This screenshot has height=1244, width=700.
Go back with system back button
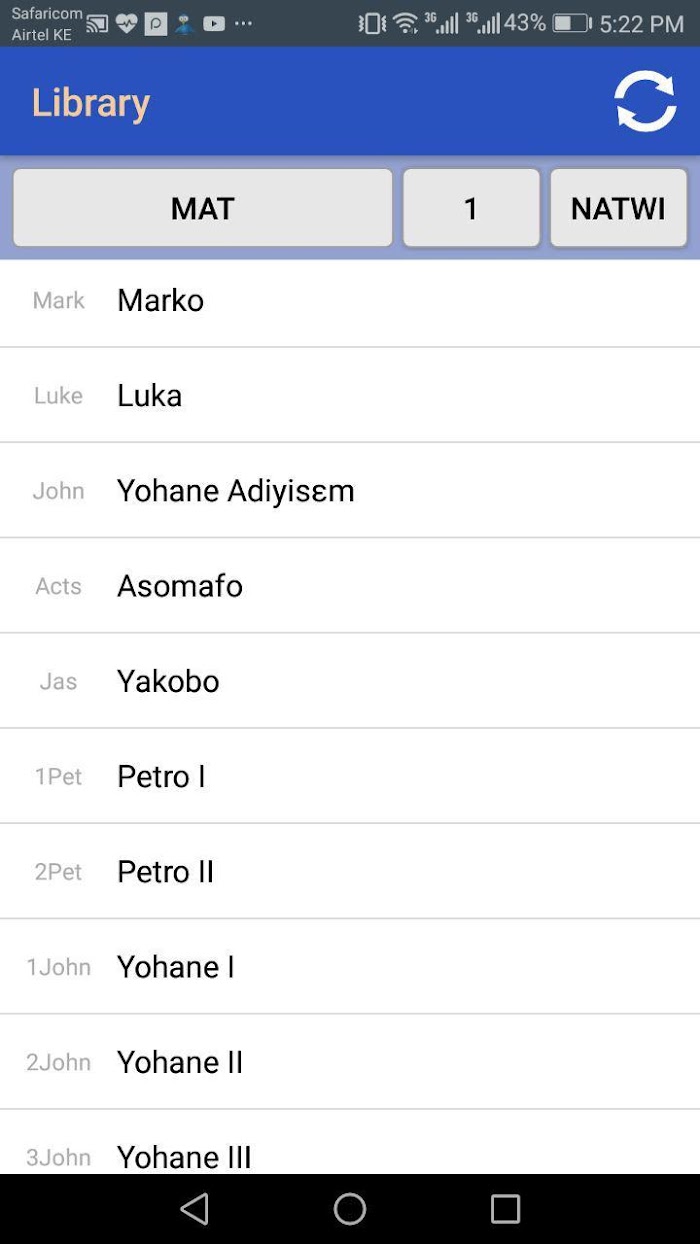pos(195,1209)
